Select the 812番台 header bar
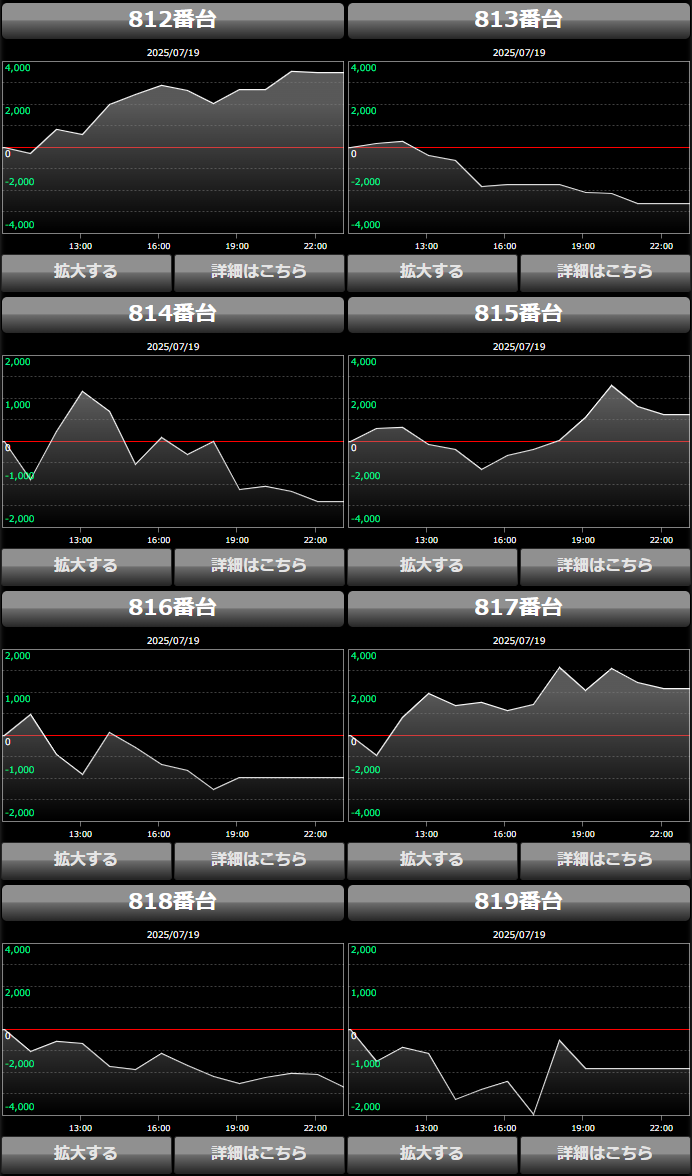 (172, 20)
